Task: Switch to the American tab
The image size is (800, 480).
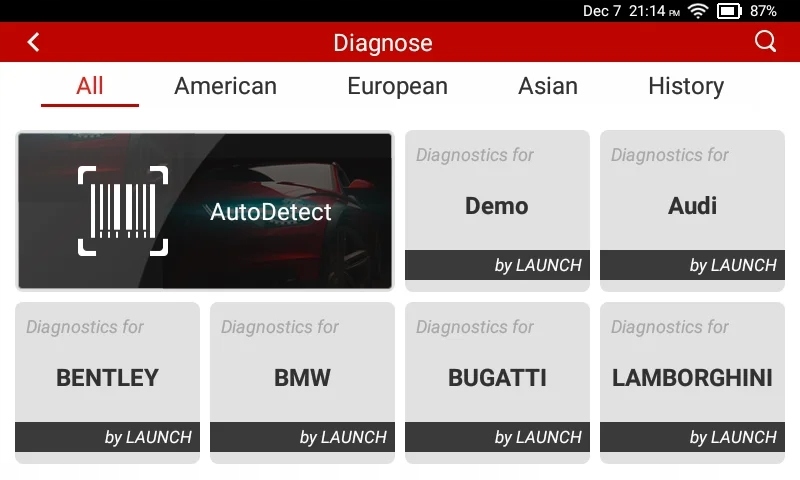Action: click(x=225, y=86)
